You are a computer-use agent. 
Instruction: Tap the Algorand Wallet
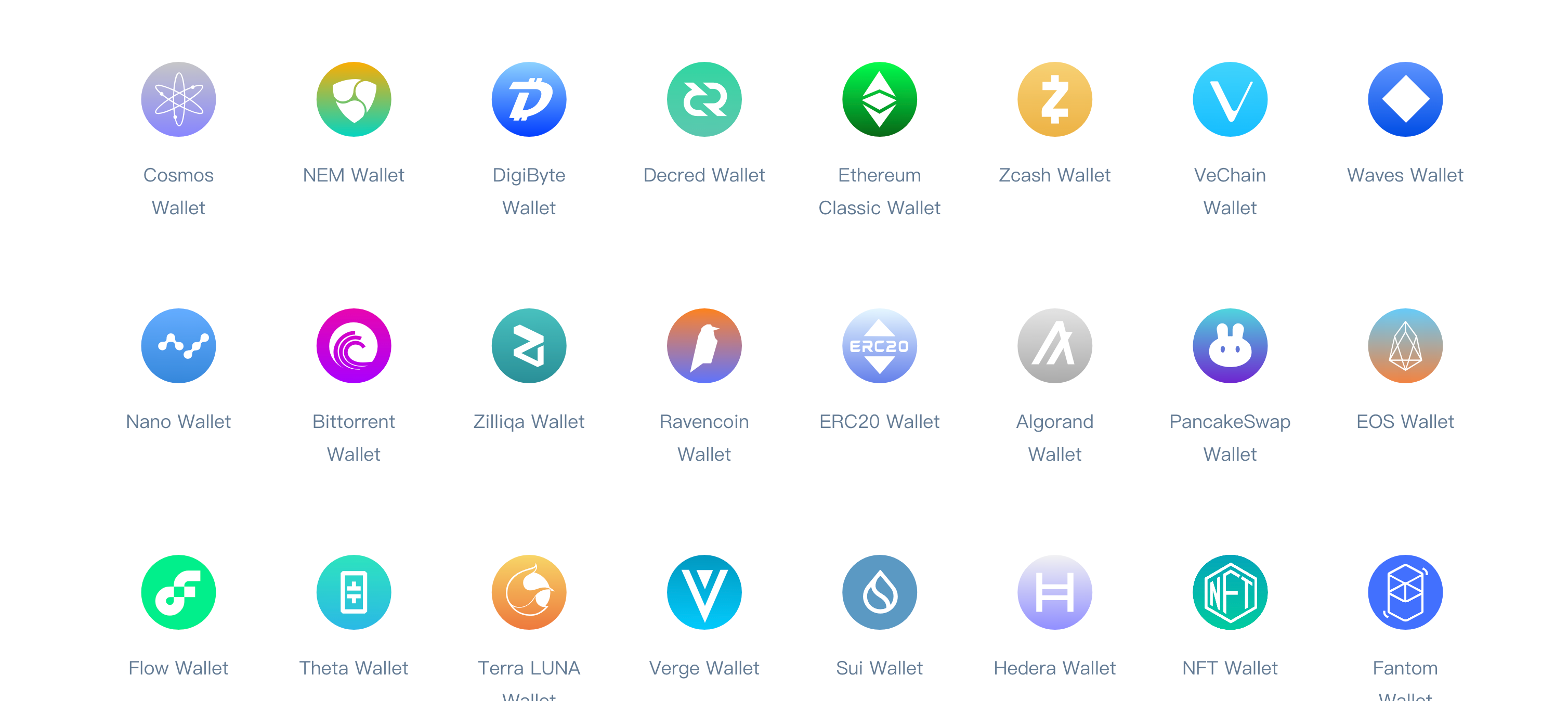pos(1055,346)
